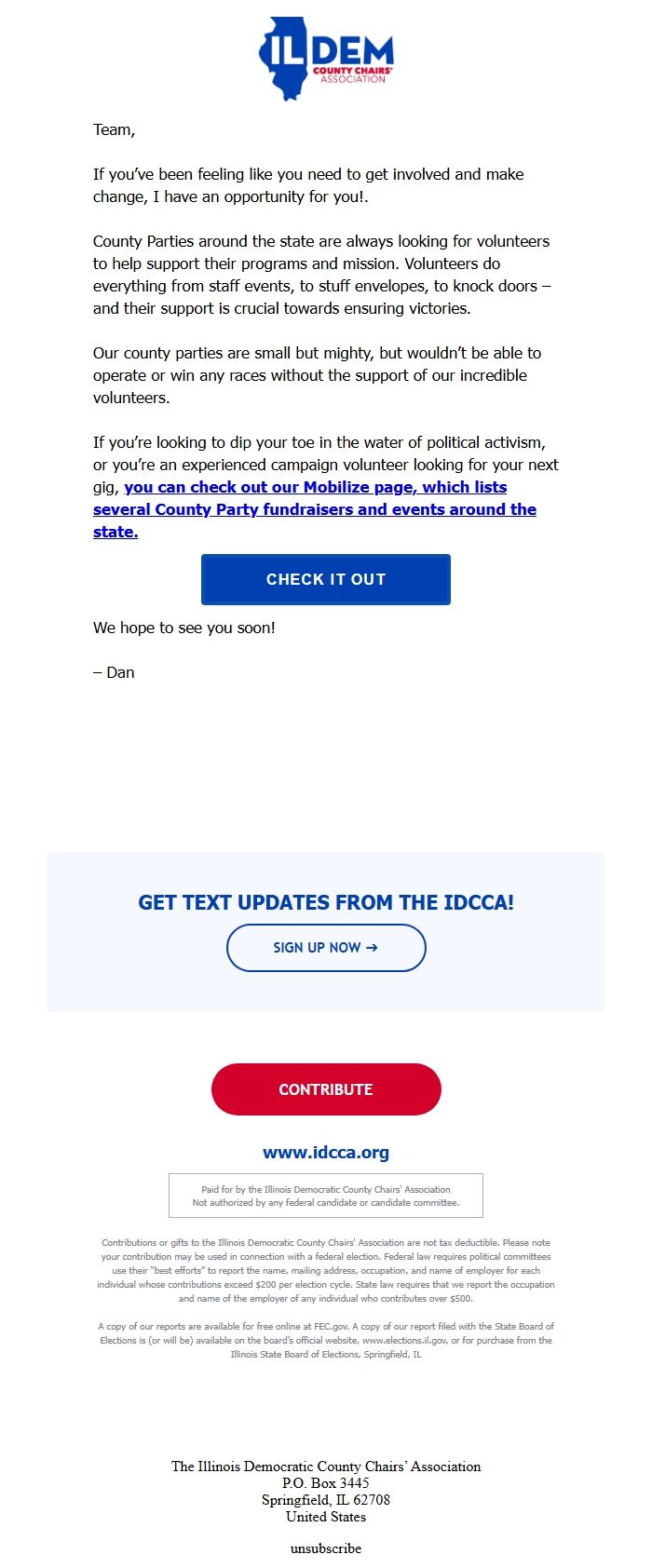Visit the www.idcca.org website link
This screenshot has height=1568, width=652.
326,1153
